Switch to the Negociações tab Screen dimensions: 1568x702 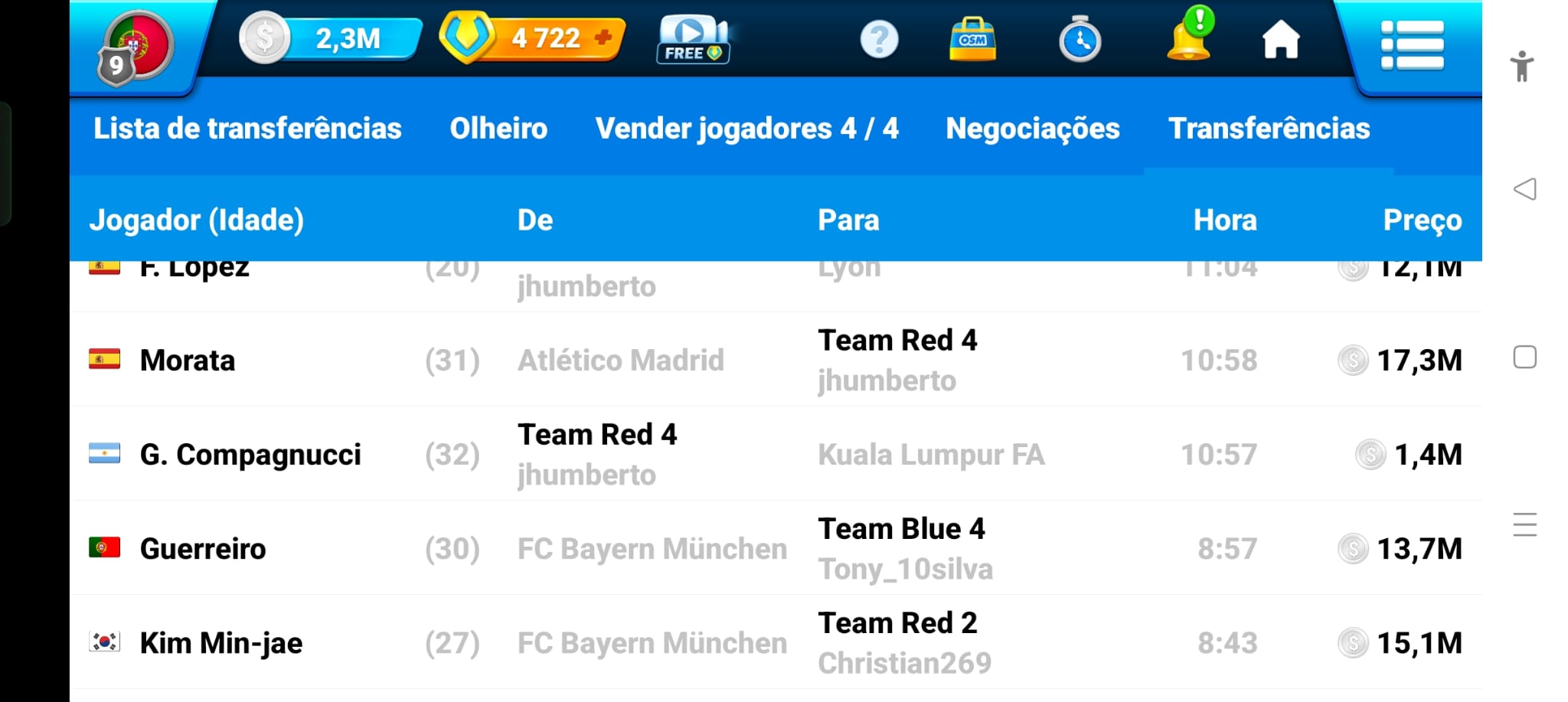[1033, 129]
